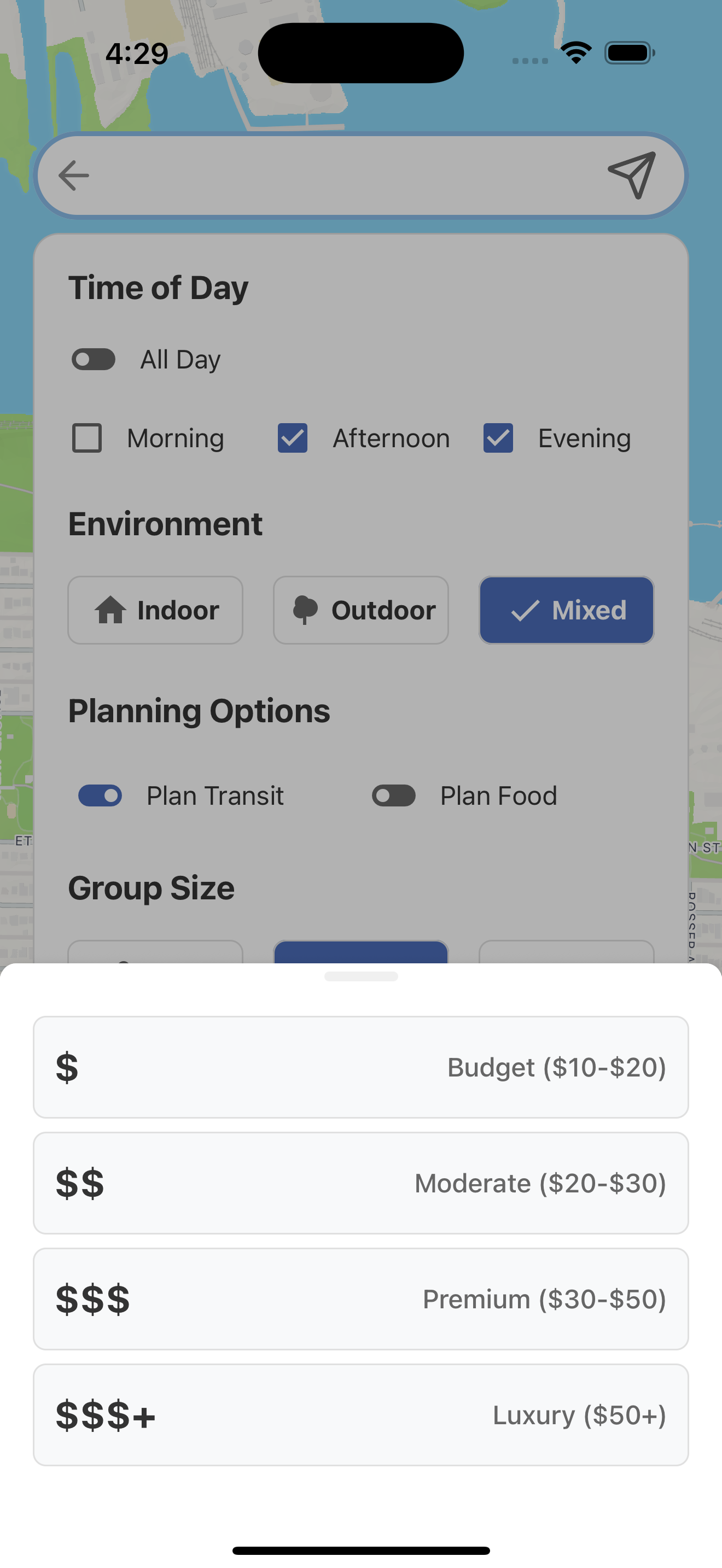Tap the $$$+ symbol on Luxury row
Viewport: 722px width, 1568px height.
104,1415
